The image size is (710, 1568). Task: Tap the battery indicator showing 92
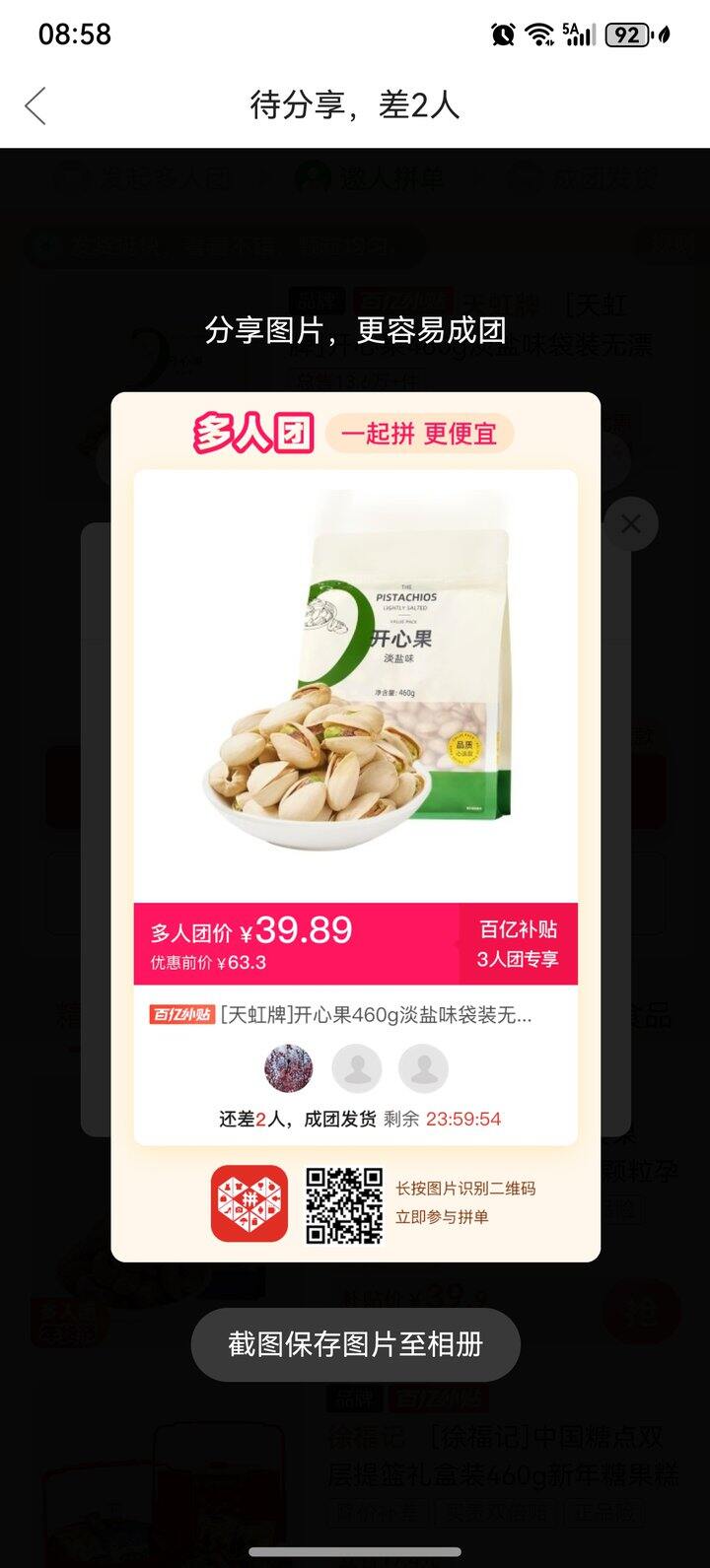[x=628, y=34]
